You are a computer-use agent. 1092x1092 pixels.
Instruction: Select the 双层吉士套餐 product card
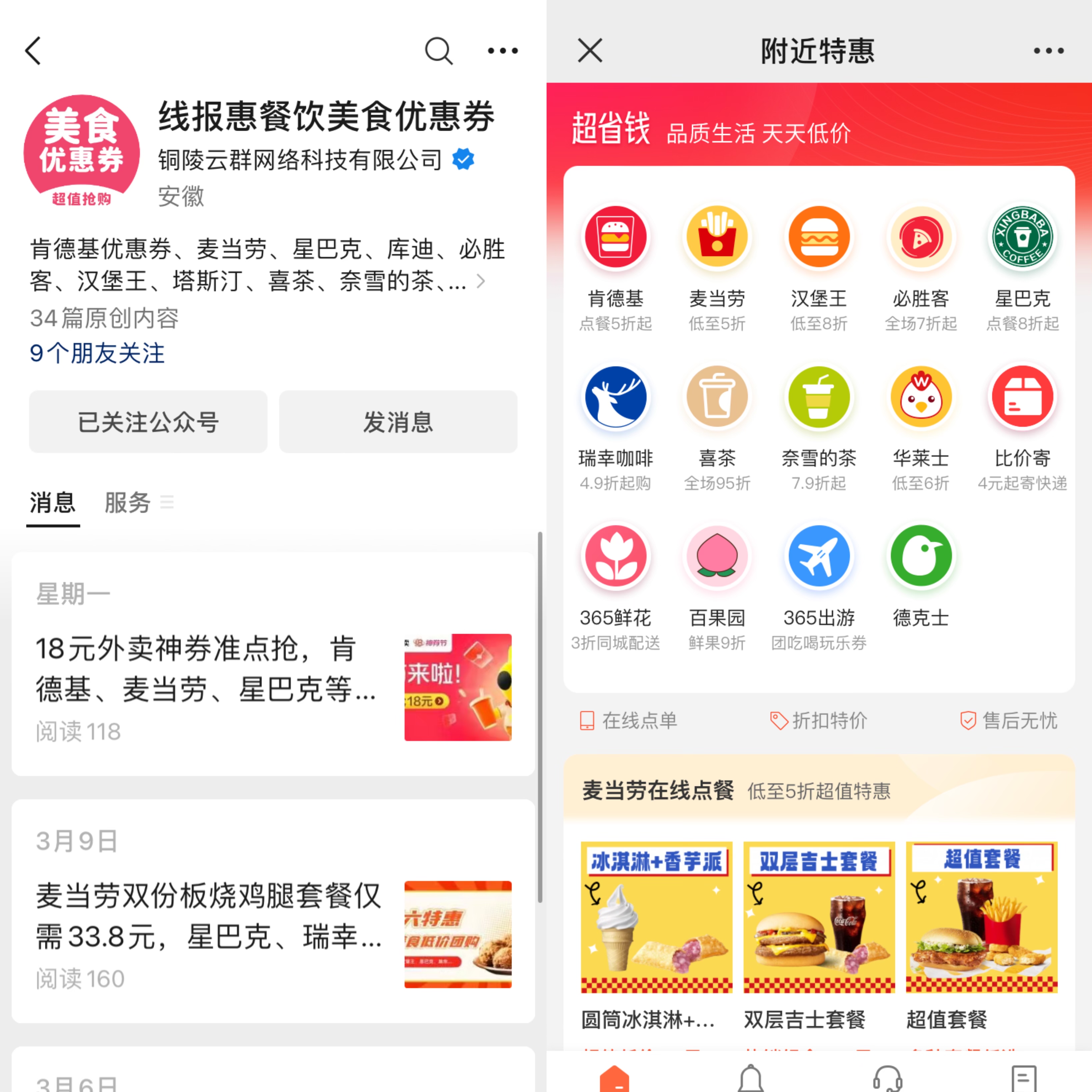click(818, 933)
